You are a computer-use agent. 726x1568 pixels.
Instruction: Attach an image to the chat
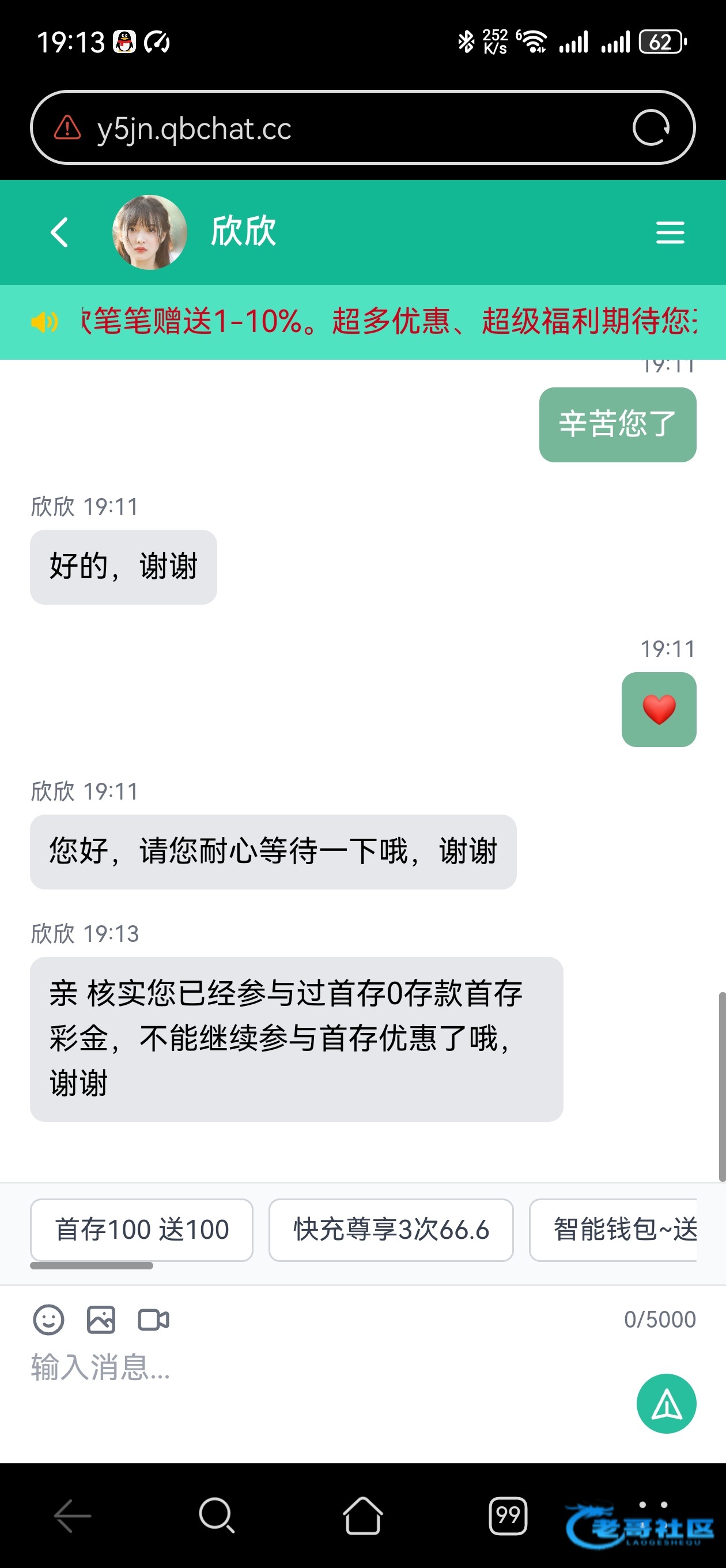(x=101, y=1320)
